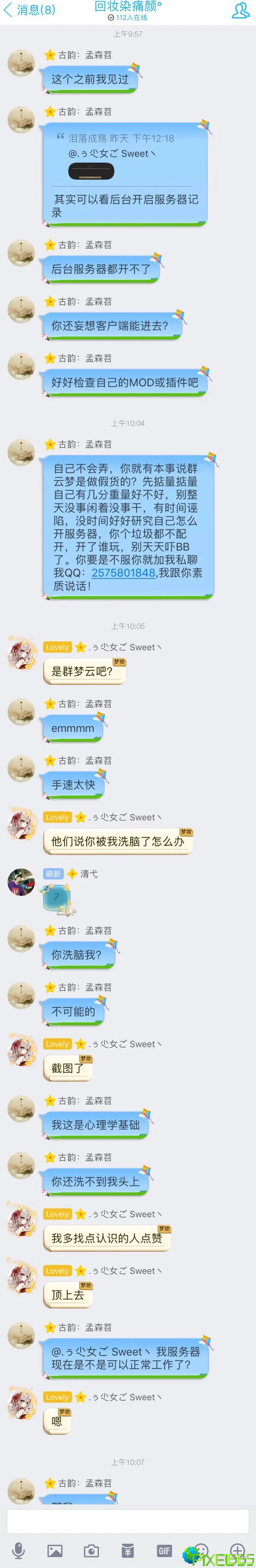Viewport: 256px width, 1568px height.
Task: Record a voice message with the microphone
Action: coord(19,1550)
